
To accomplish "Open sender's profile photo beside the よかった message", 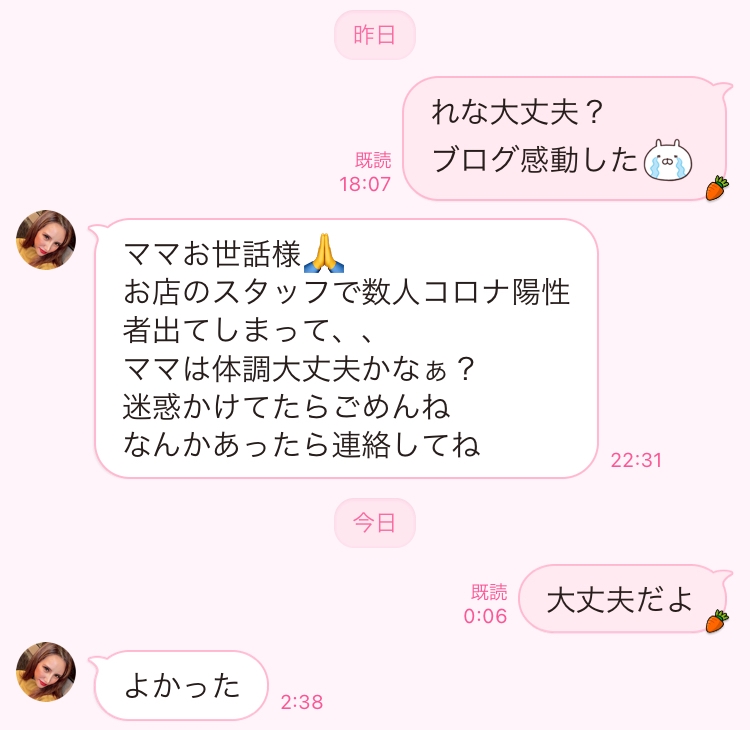I will [x=47, y=672].
